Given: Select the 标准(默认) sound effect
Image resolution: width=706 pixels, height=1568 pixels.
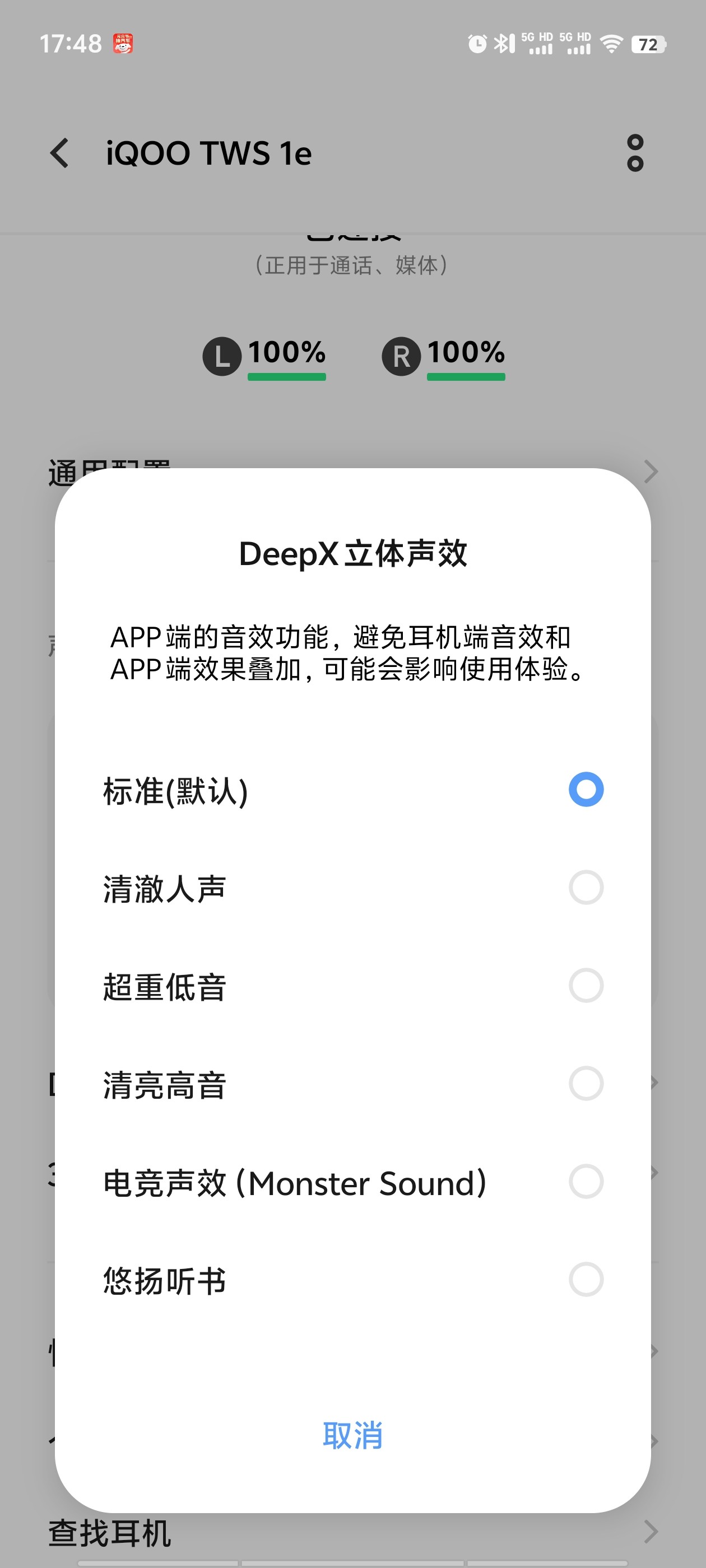Looking at the screenshot, I should [x=352, y=790].
